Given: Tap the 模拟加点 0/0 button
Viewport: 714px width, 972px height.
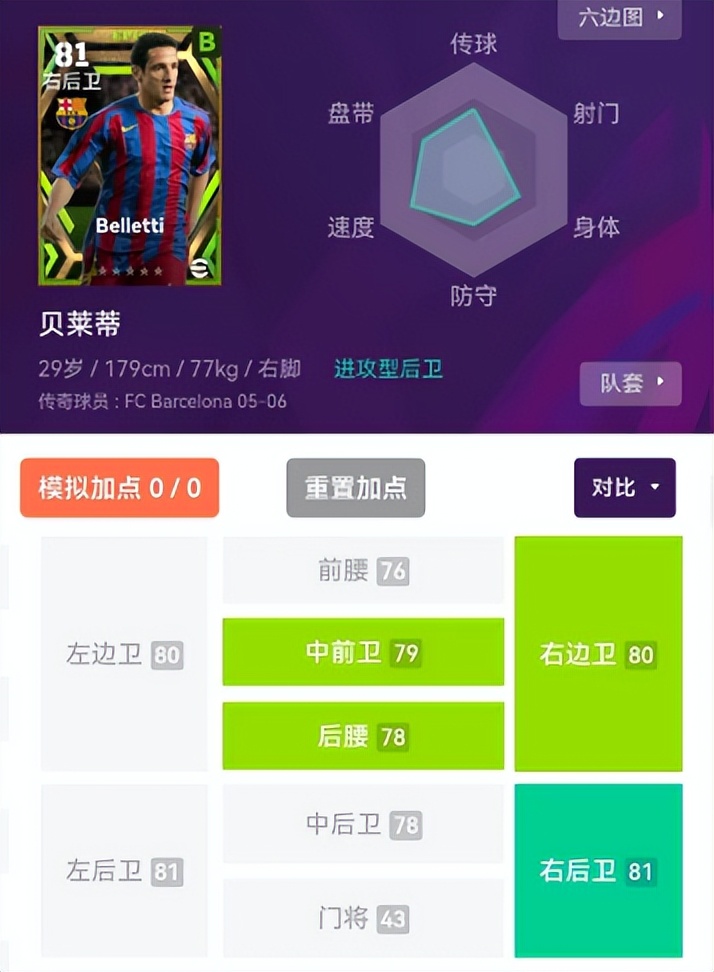Looking at the screenshot, I should pyautogui.click(x=119, y=488).
